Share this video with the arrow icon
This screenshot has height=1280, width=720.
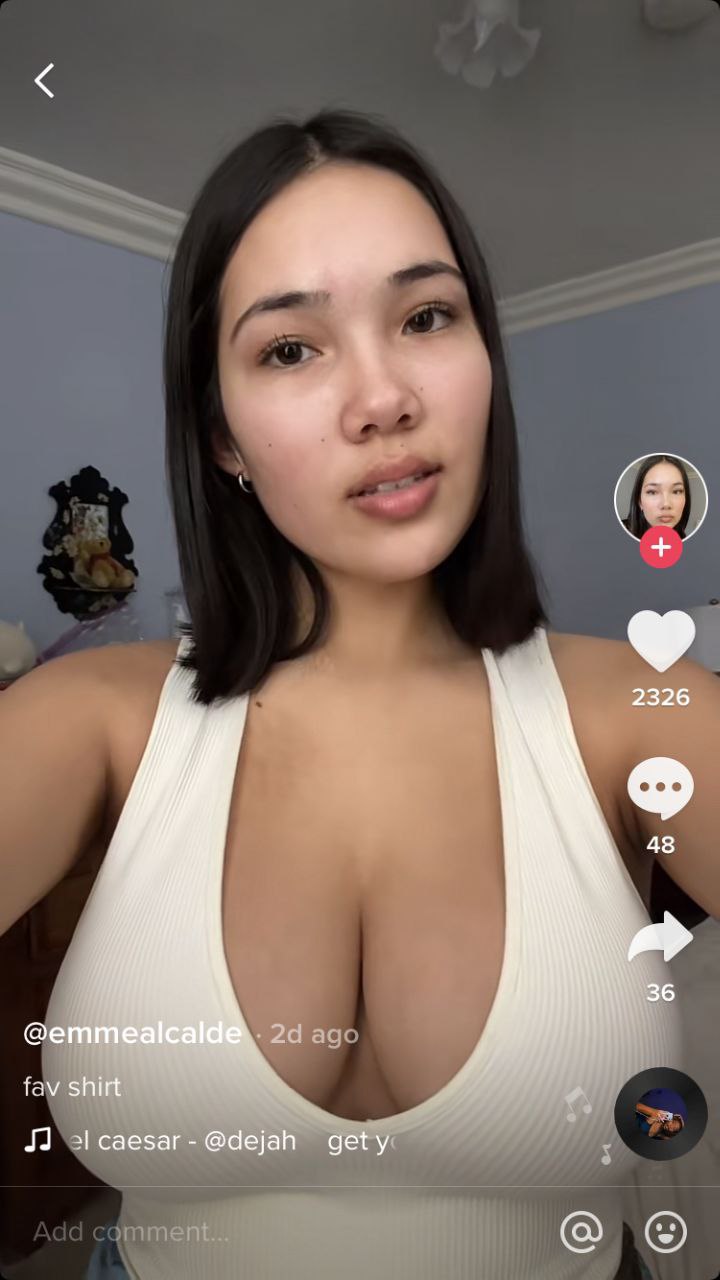660,938
